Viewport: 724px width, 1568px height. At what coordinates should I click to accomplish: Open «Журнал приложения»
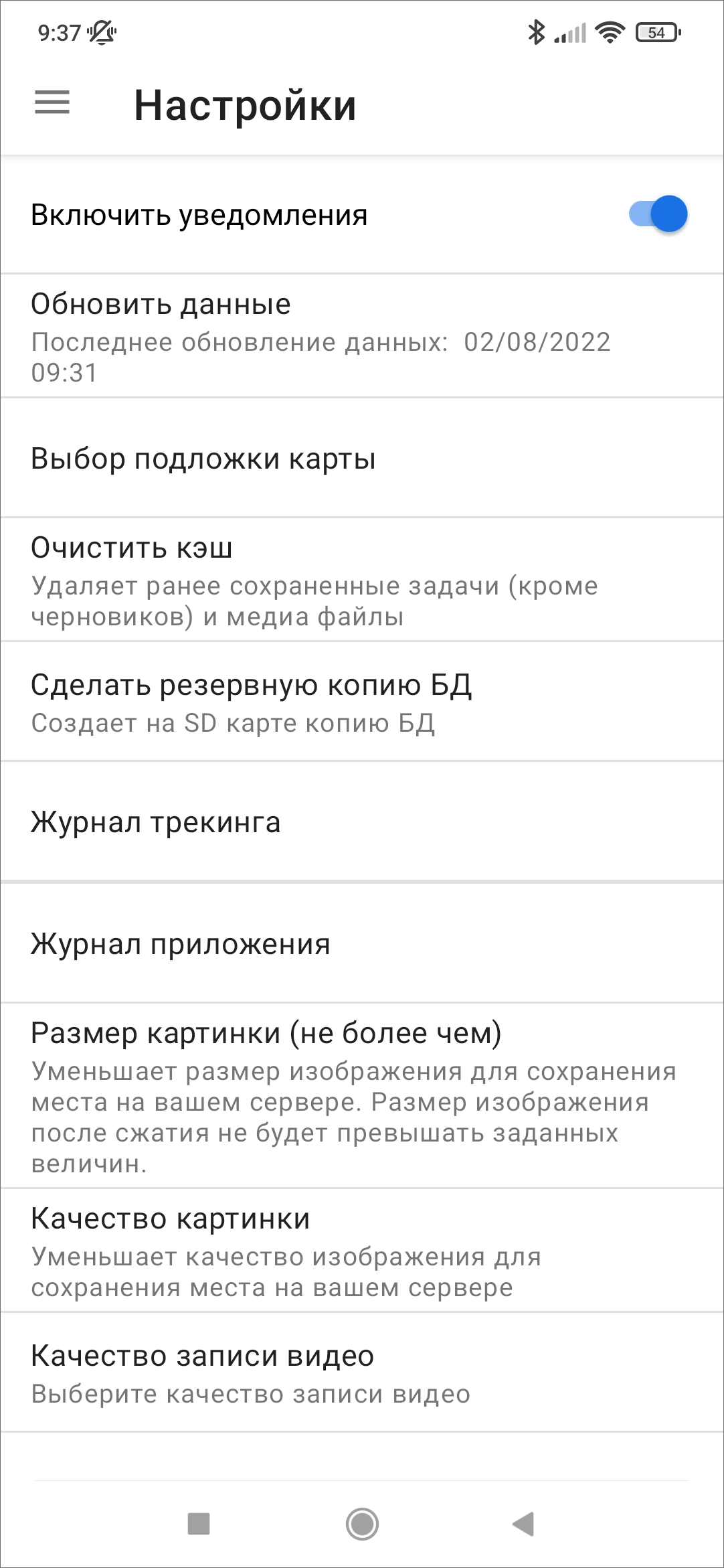(x=362, y=943)
